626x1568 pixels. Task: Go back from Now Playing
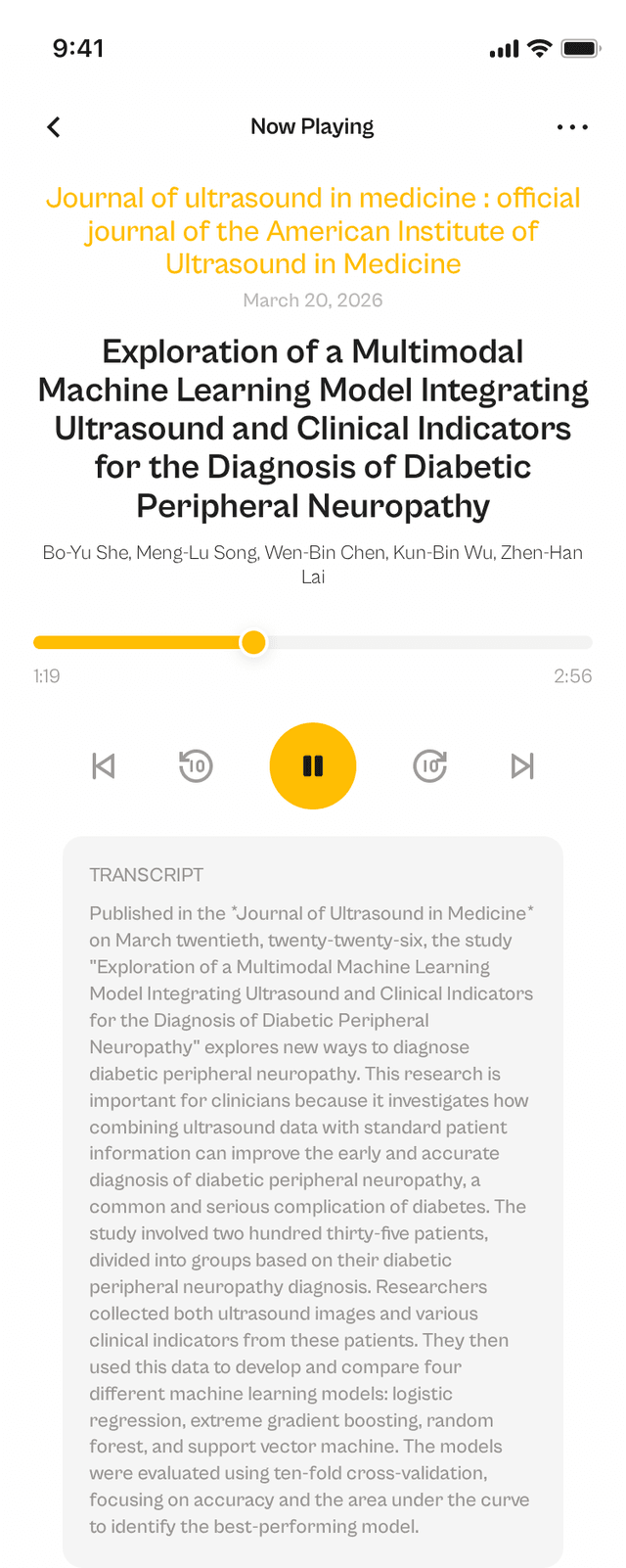54,127
